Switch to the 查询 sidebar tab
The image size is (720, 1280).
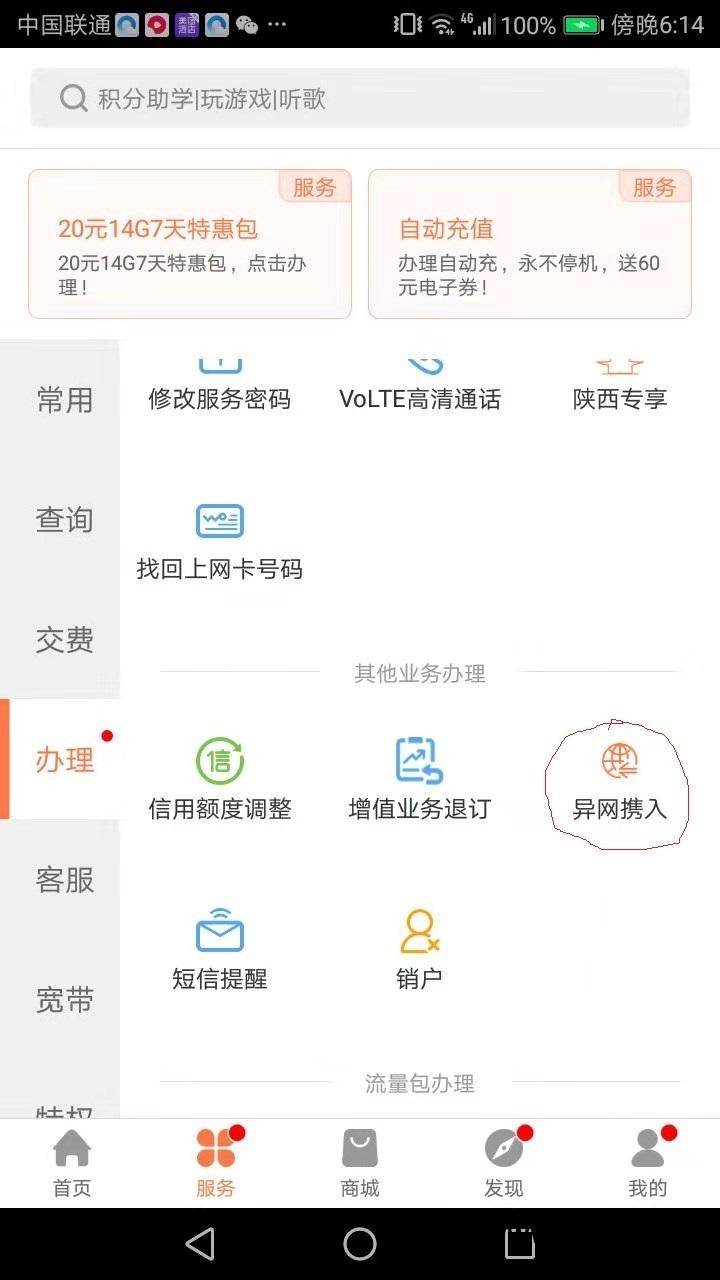click(63, 520)
